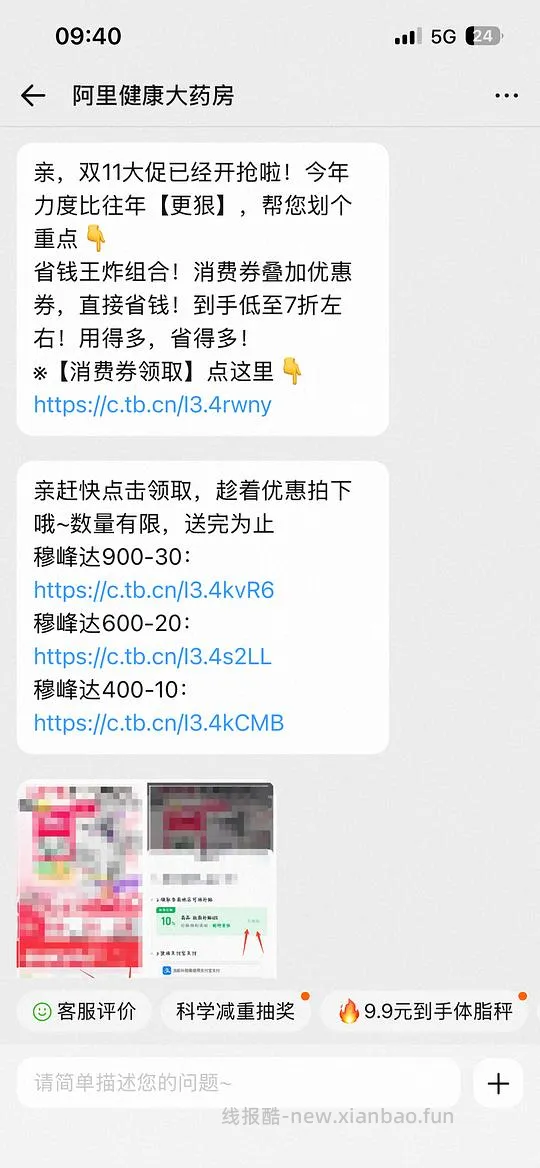Open the 穆峰达600-20 coupon link

[153, 656]
